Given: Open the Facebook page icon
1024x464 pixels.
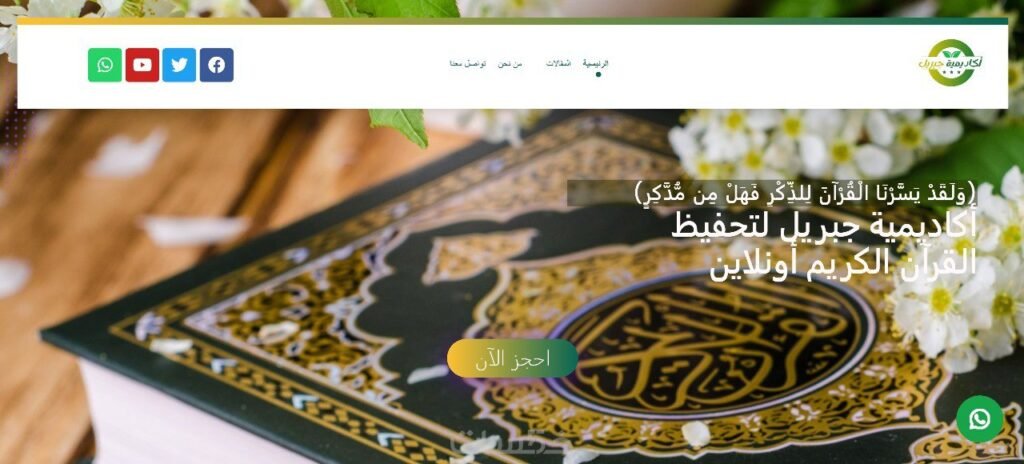Looking at the screenshot, I should (216, 65).
